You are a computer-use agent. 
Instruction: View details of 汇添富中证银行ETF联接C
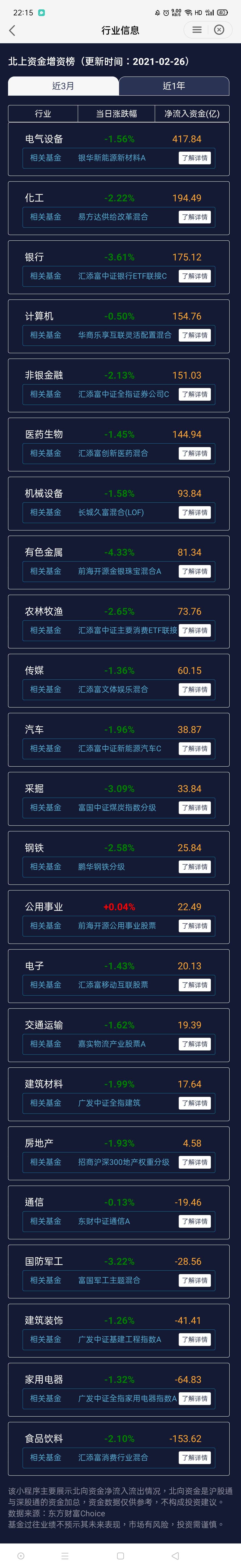click(195, 276)
